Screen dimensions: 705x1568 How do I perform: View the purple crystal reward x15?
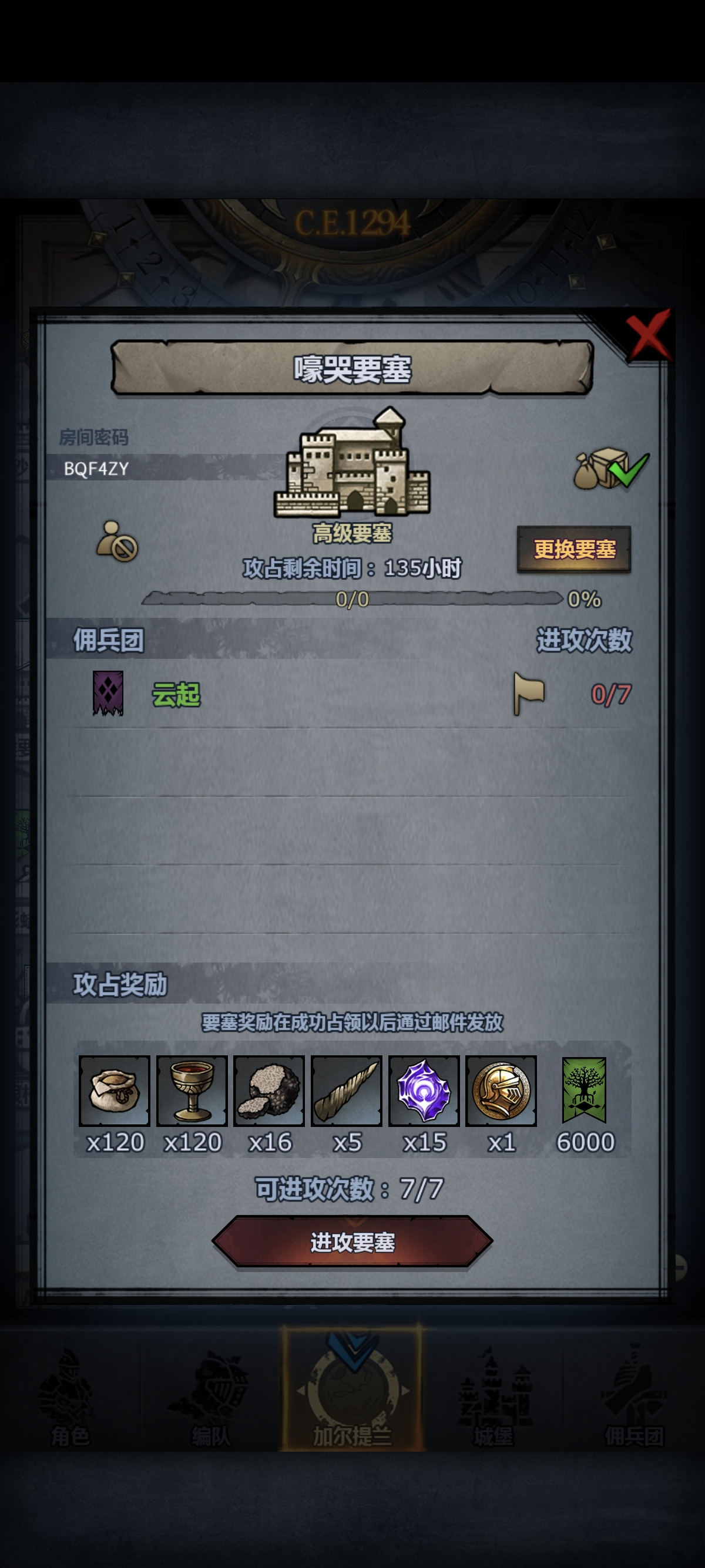pyautogui.click(x=424, y=1091)
